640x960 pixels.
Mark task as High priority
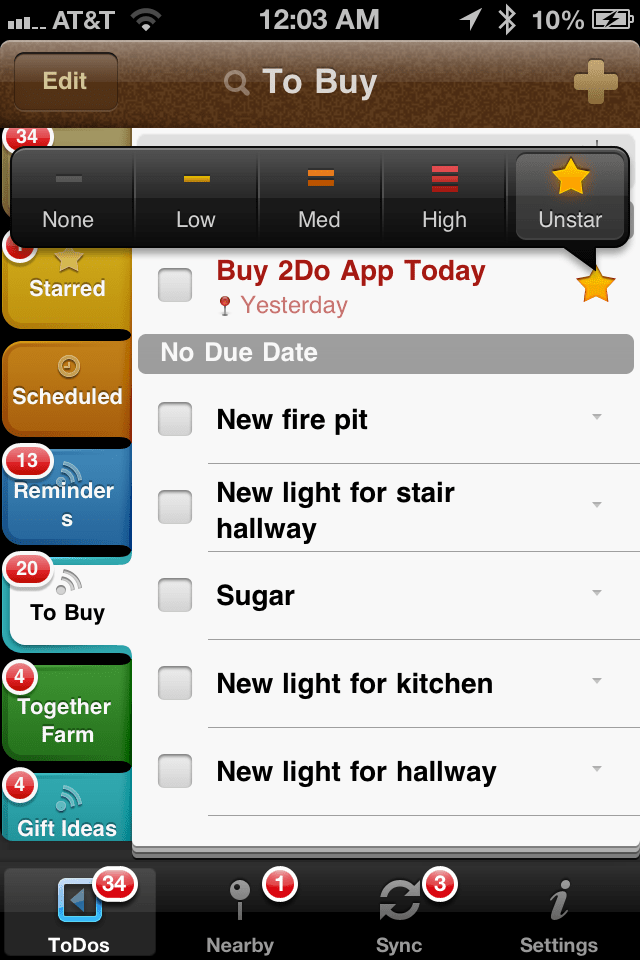(444, 197)
